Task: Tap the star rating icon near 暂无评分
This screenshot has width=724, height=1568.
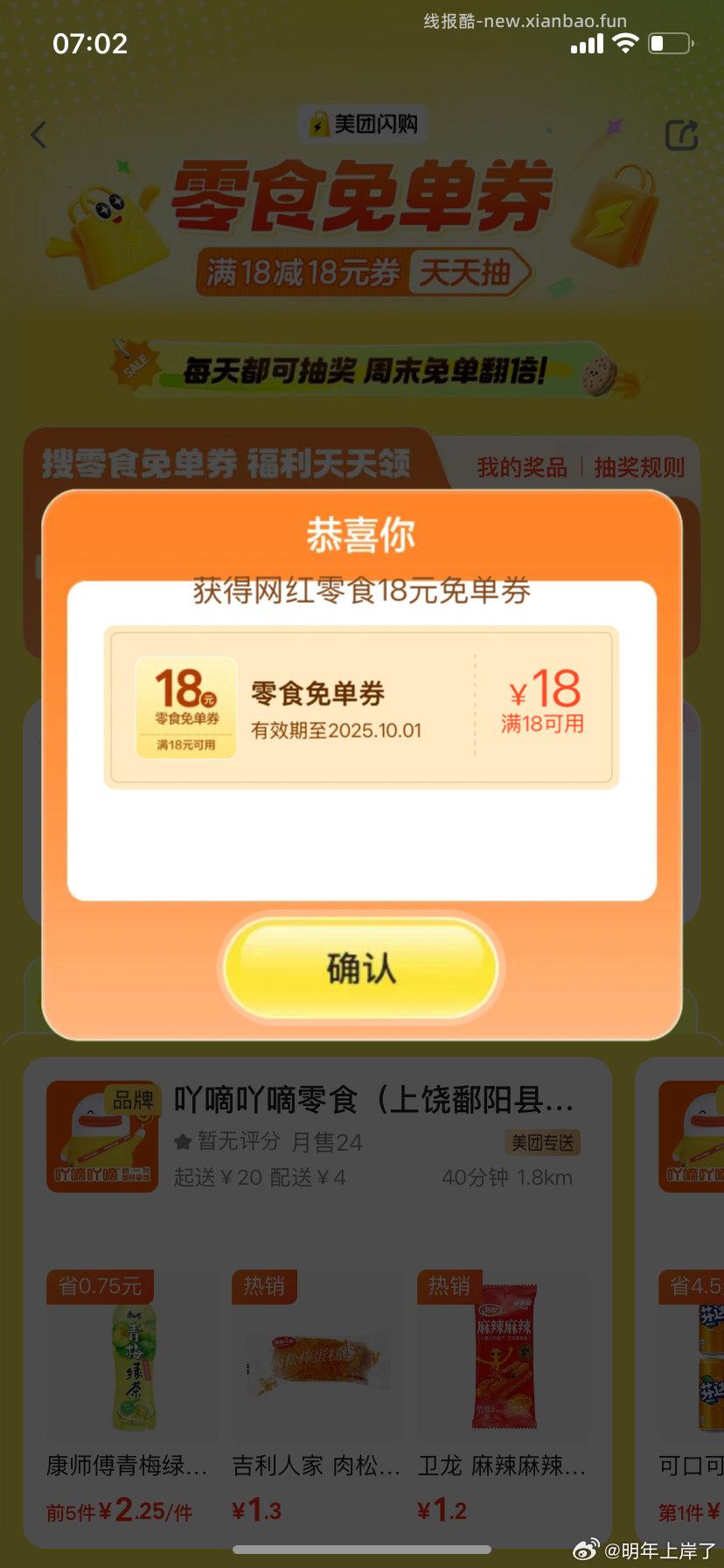Action: 183,1142
